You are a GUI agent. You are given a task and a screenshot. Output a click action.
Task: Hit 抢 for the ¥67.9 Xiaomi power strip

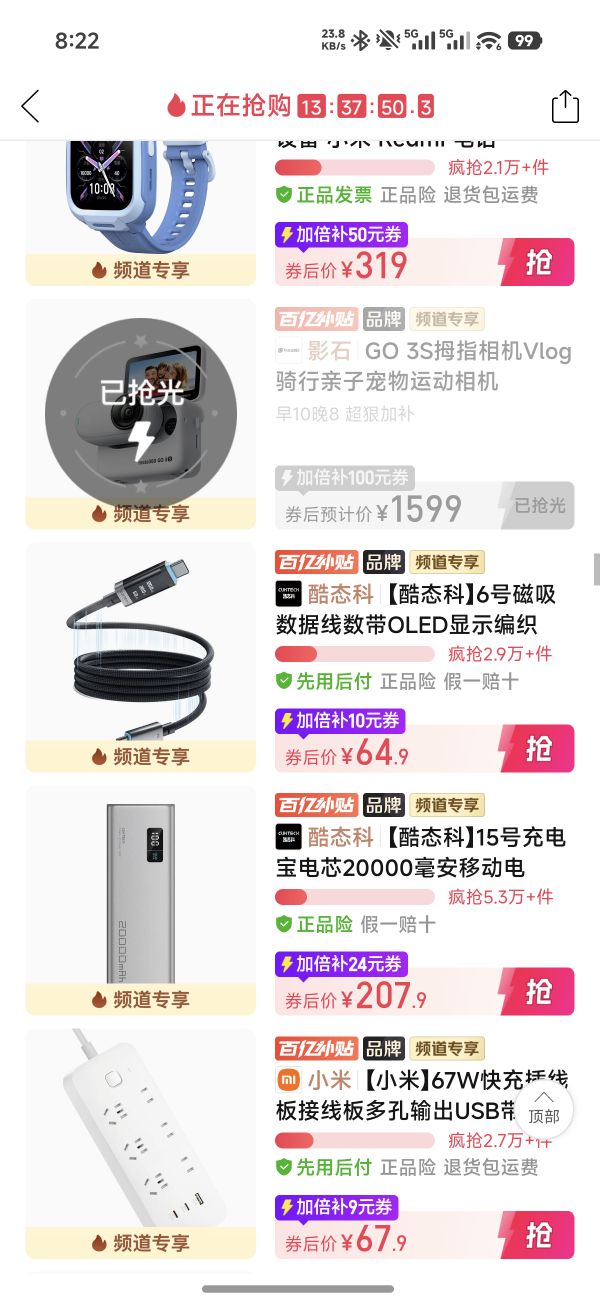pos(538,1236)
